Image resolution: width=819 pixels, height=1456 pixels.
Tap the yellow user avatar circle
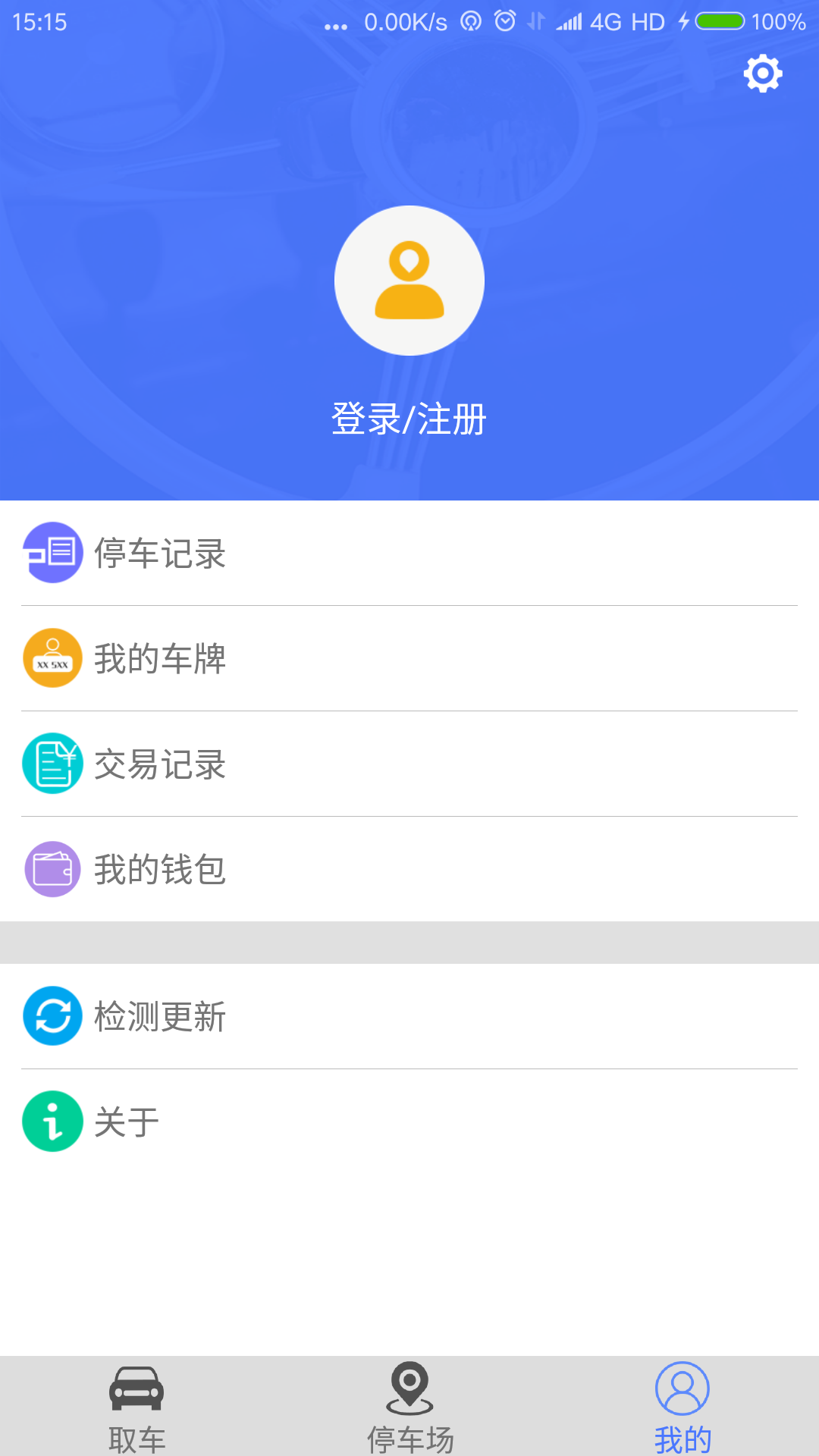click(x=409, y=281)
